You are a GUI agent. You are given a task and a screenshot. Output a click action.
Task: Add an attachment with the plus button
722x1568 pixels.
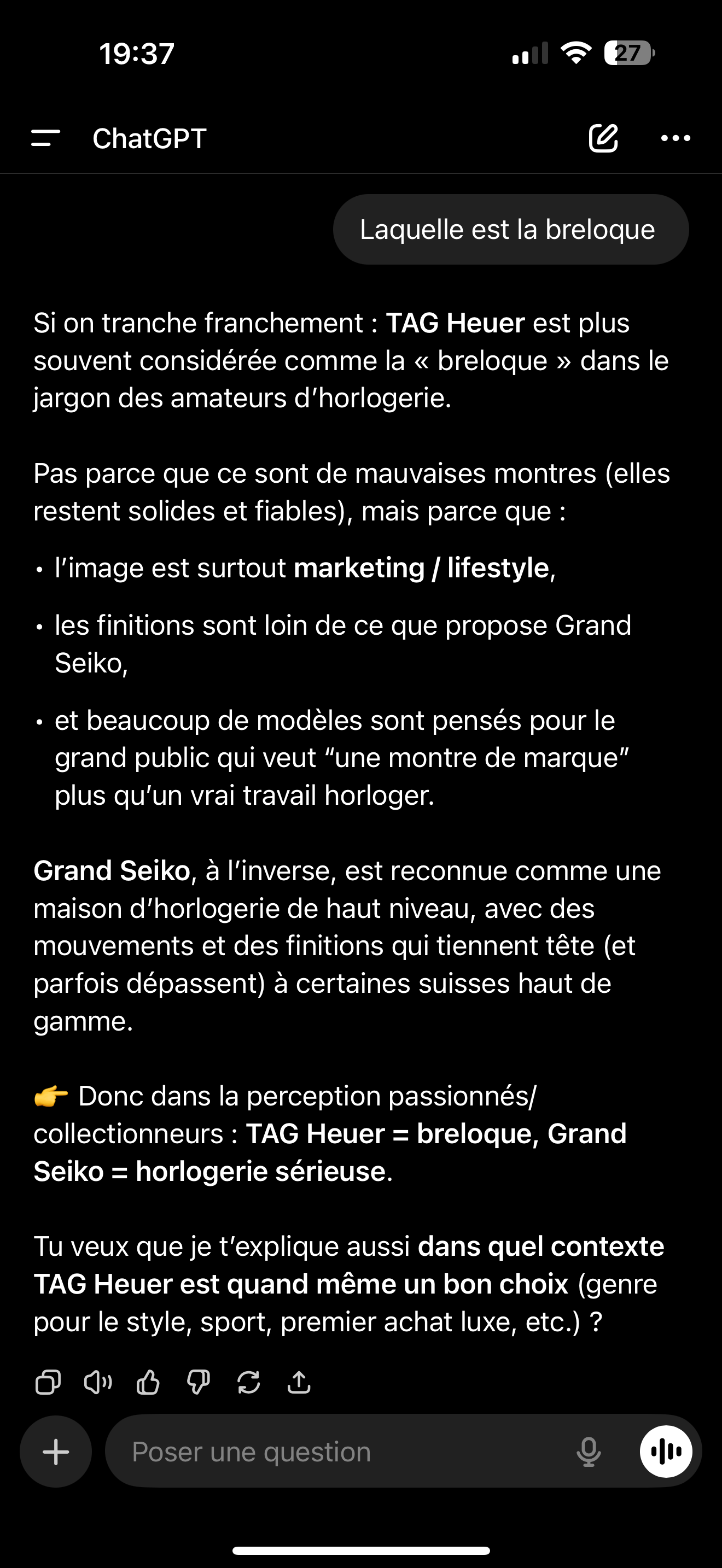pos(56,1452)
